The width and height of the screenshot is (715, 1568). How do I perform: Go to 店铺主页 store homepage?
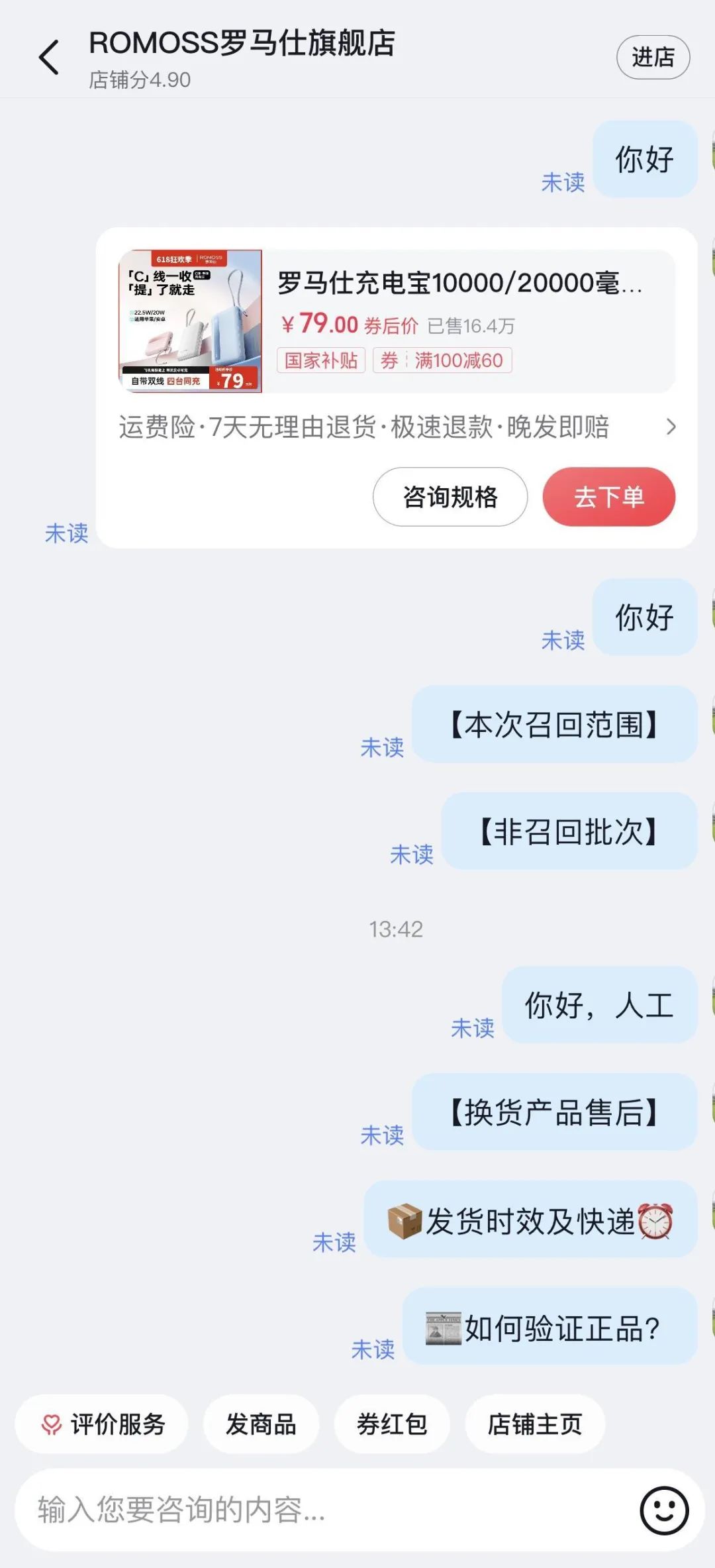(535, 1424)
